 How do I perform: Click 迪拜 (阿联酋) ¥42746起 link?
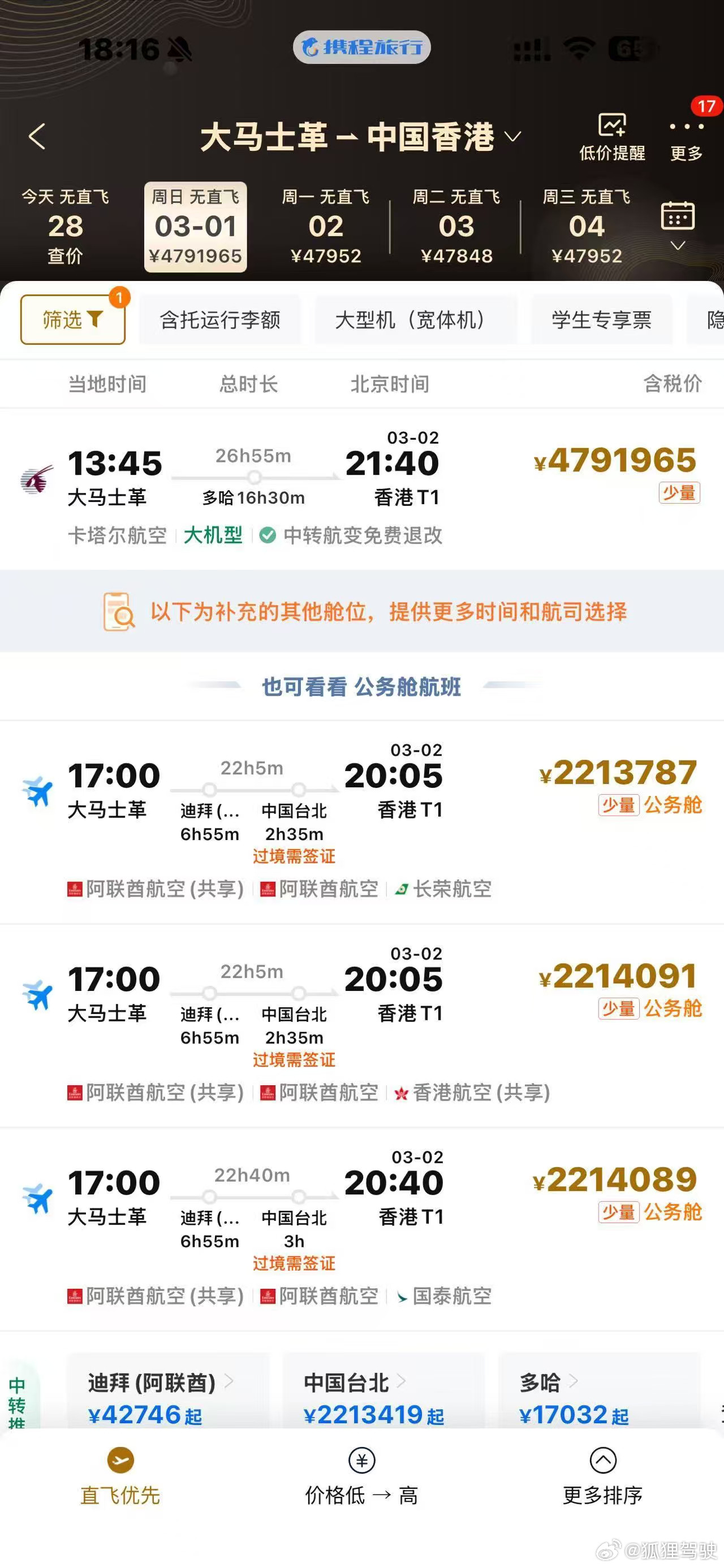pyautogui.click(x=152, y=1401)
